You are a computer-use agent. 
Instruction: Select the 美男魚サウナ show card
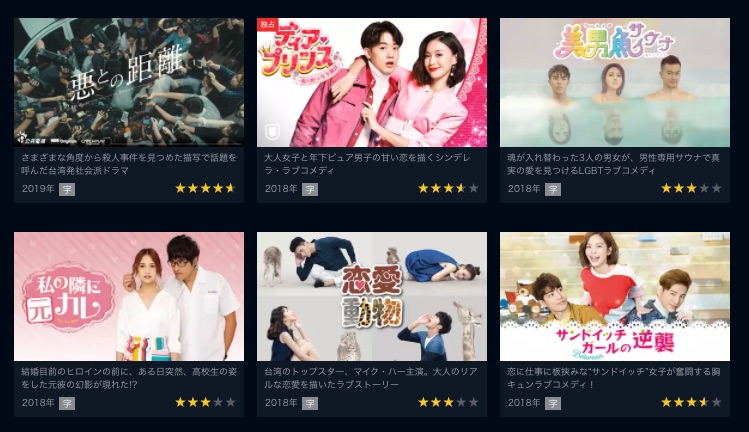[x=614, y=84]
